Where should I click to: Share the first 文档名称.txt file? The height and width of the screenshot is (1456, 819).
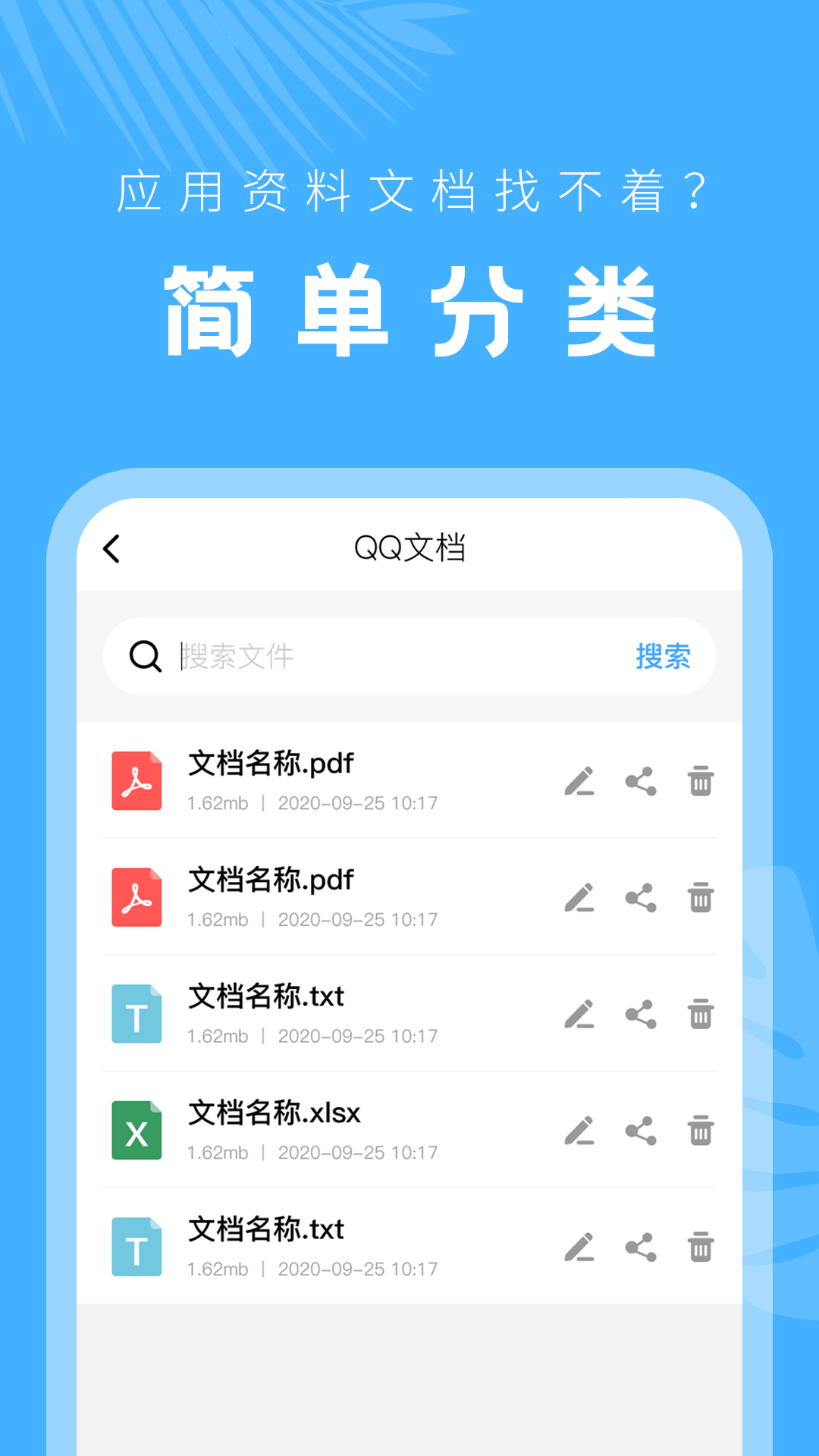[x=640, y=1015]
